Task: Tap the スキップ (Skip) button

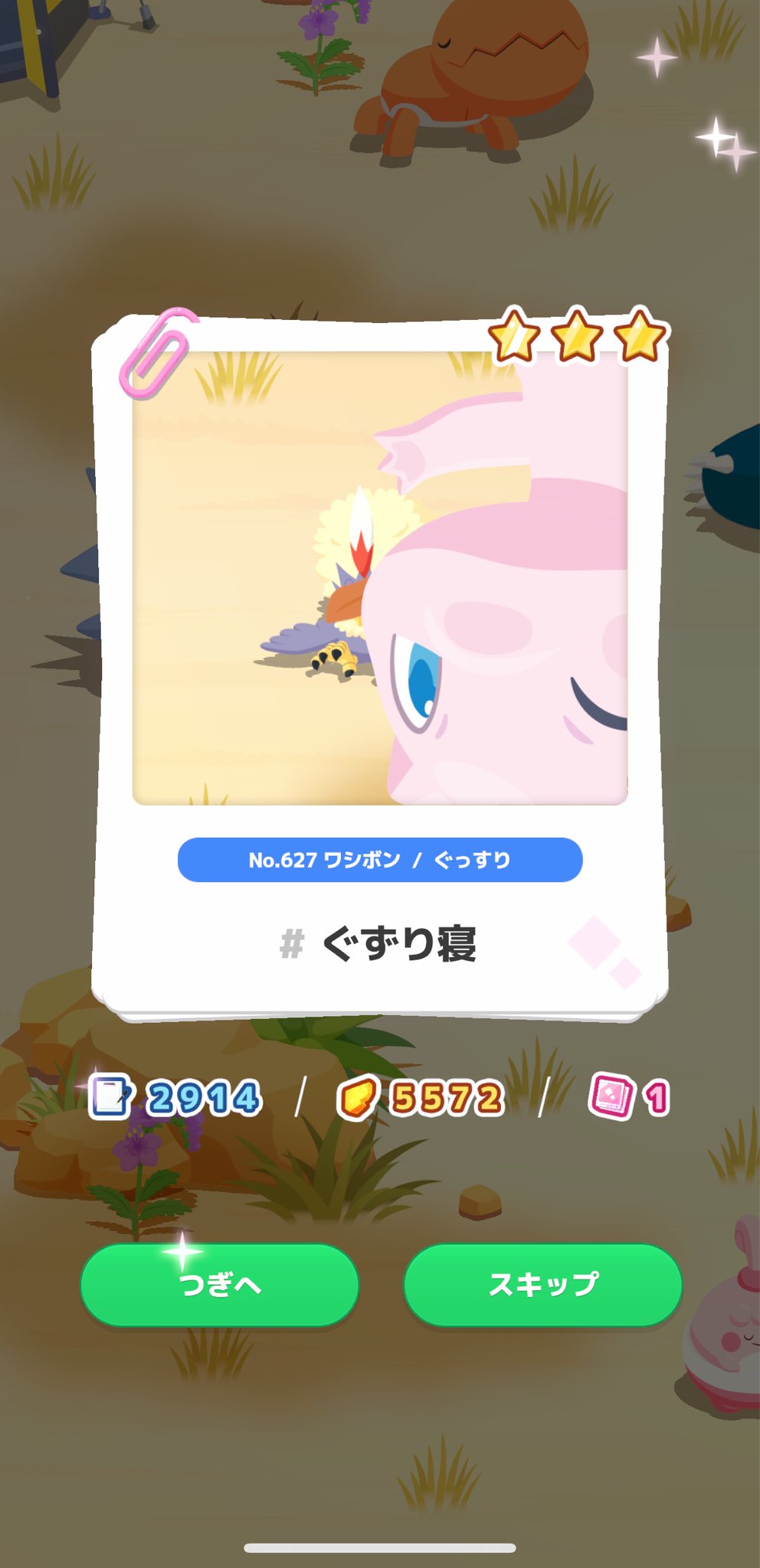Action: 542,1284
